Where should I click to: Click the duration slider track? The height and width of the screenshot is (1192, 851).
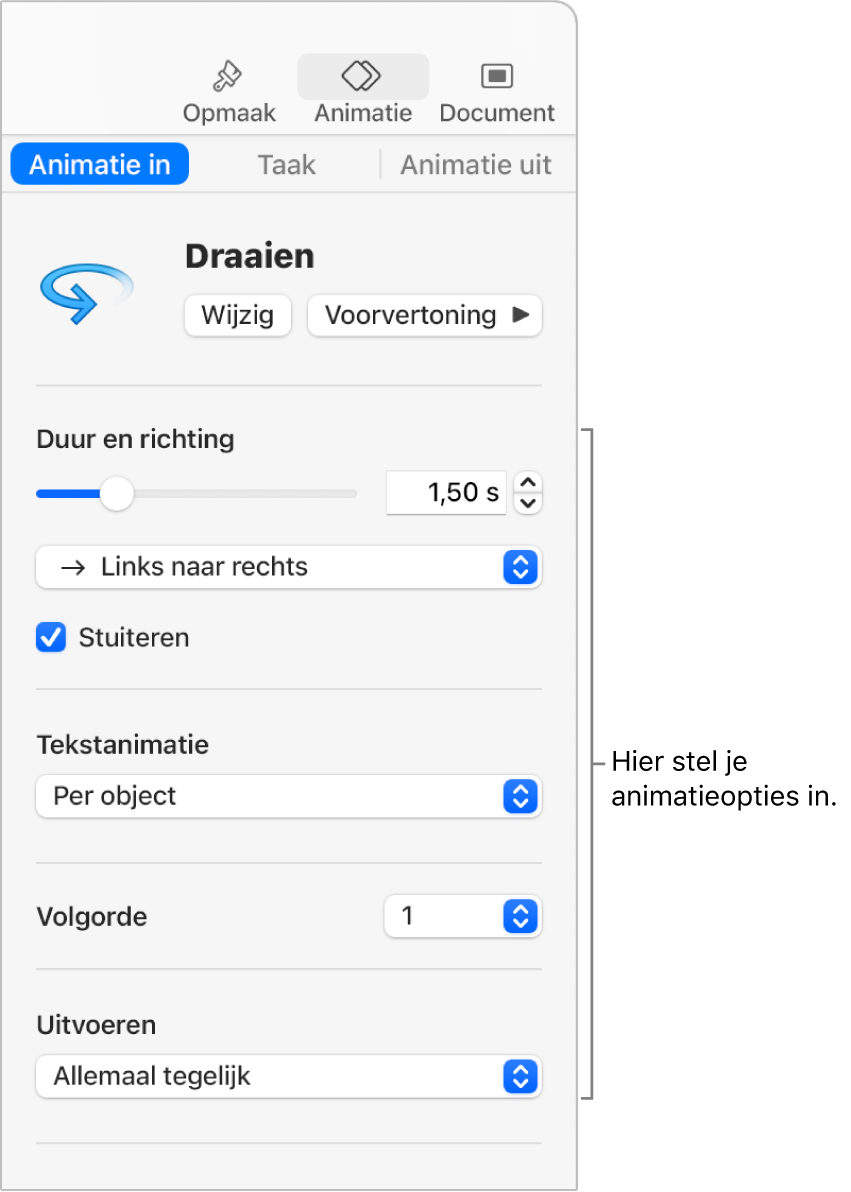coord(240,493)
